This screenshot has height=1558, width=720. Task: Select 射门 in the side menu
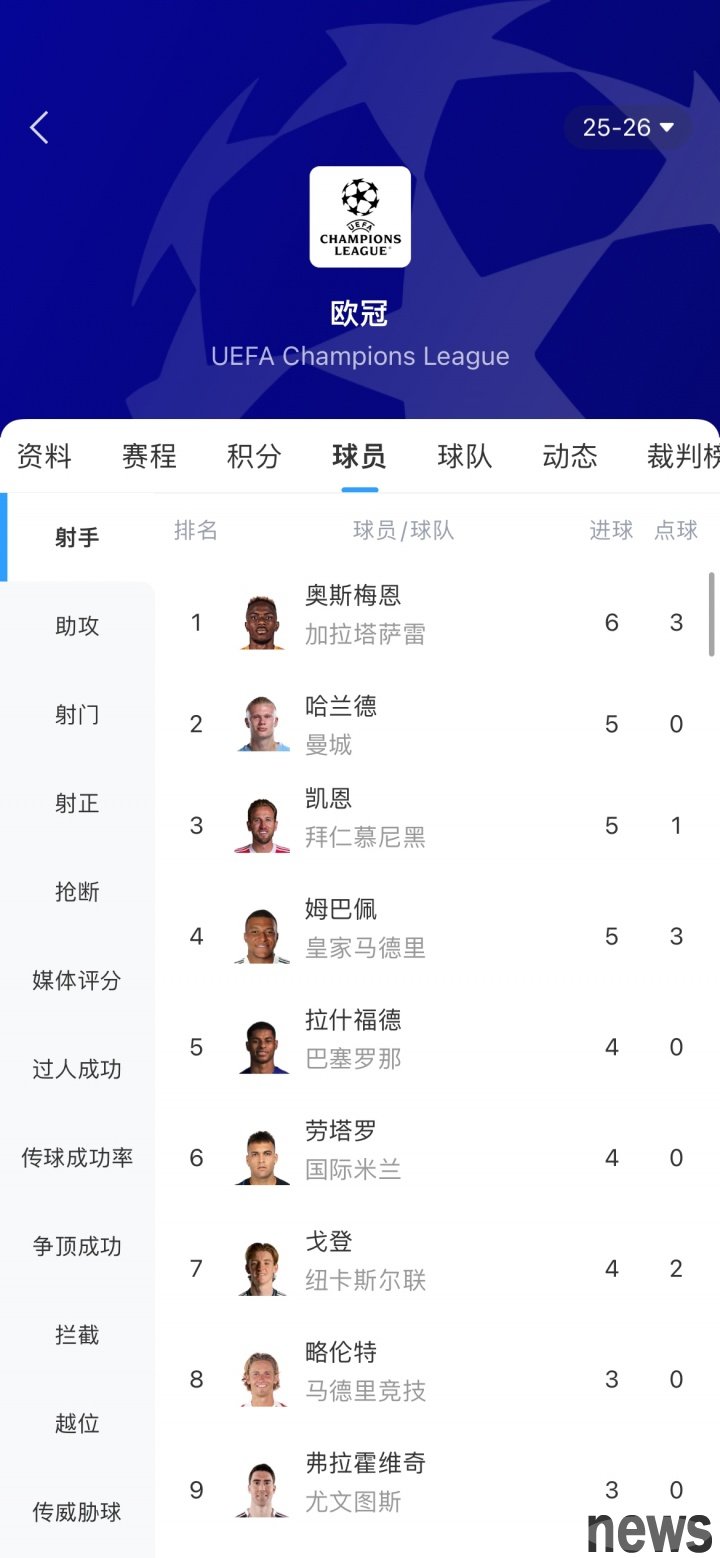point(77,715)
